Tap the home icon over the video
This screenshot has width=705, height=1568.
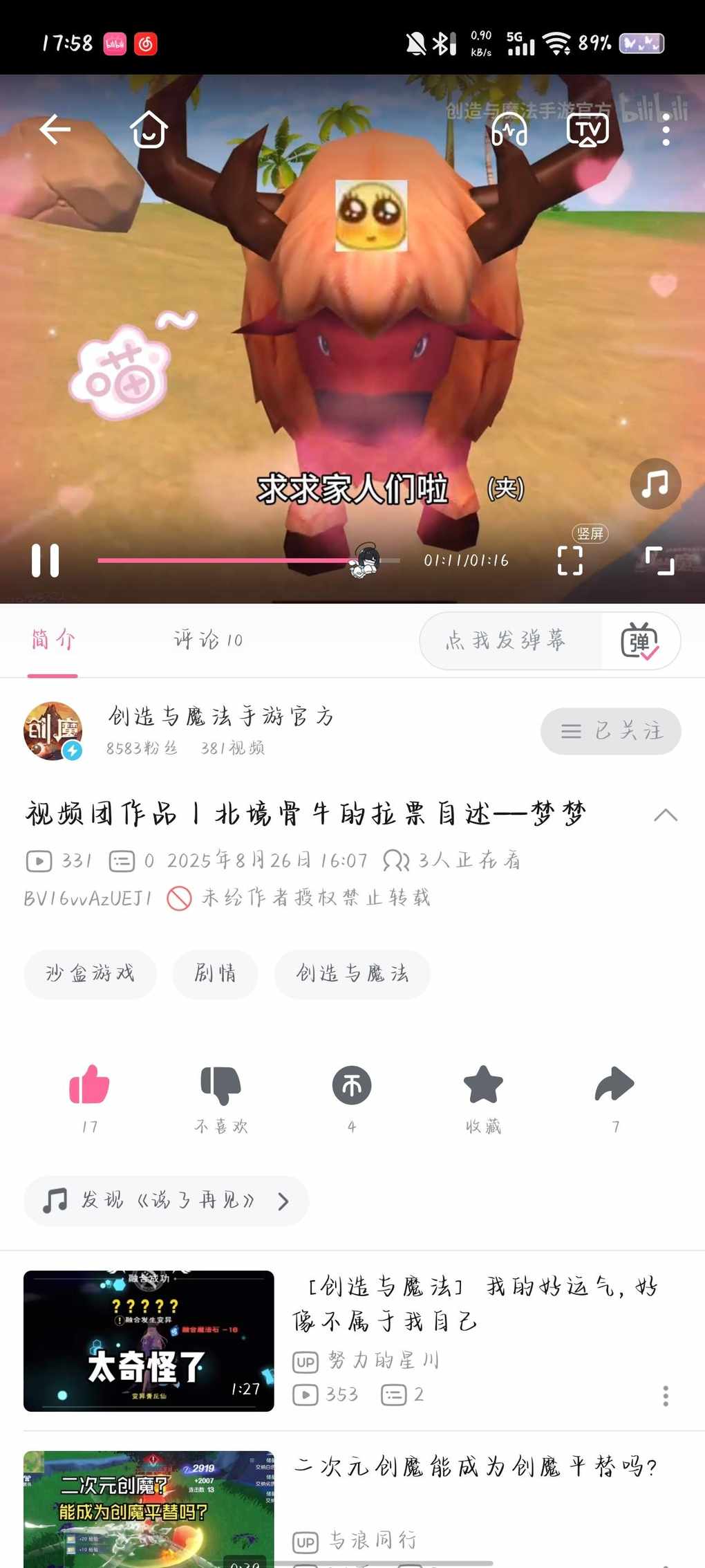(149, 129)
